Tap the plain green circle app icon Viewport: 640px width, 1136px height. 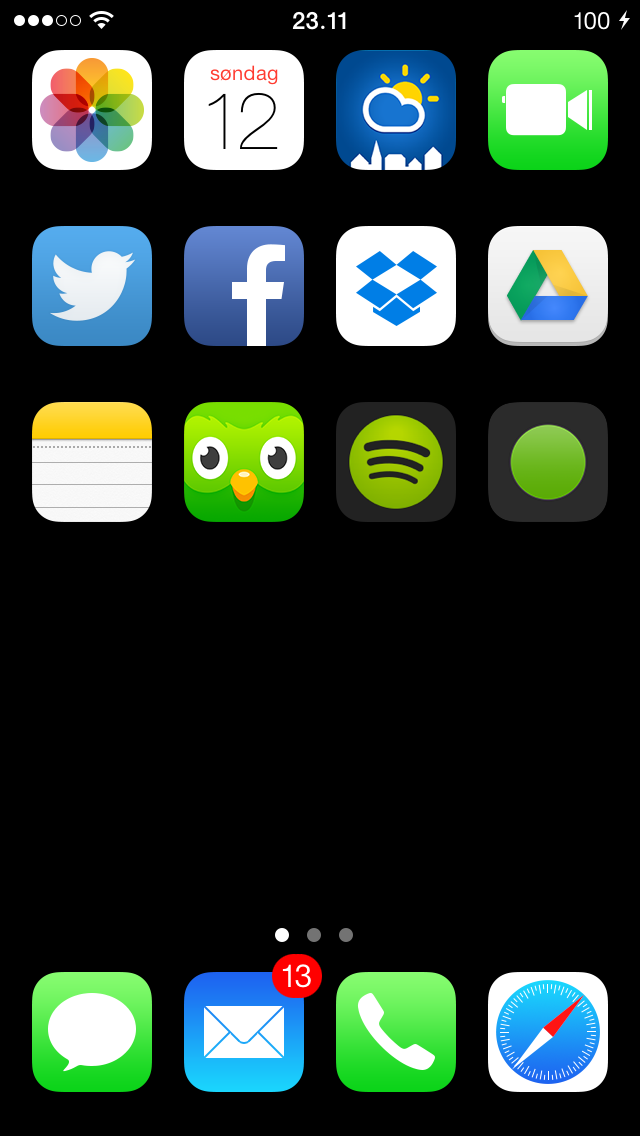[548, 462]
